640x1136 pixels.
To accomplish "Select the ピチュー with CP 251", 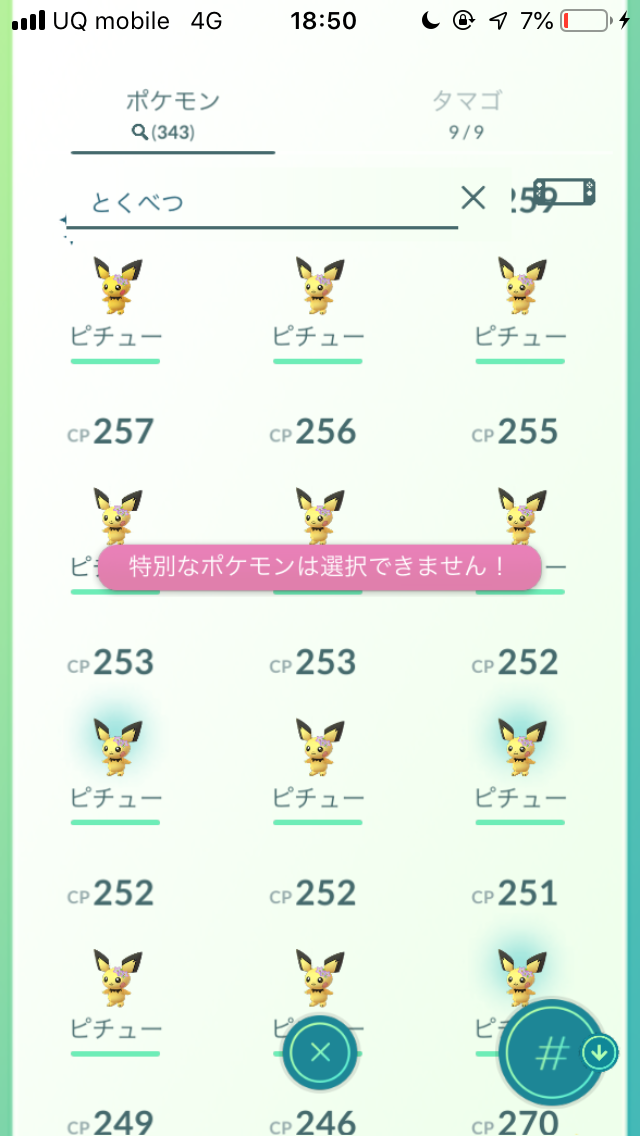I will click(x=522, y=975).
